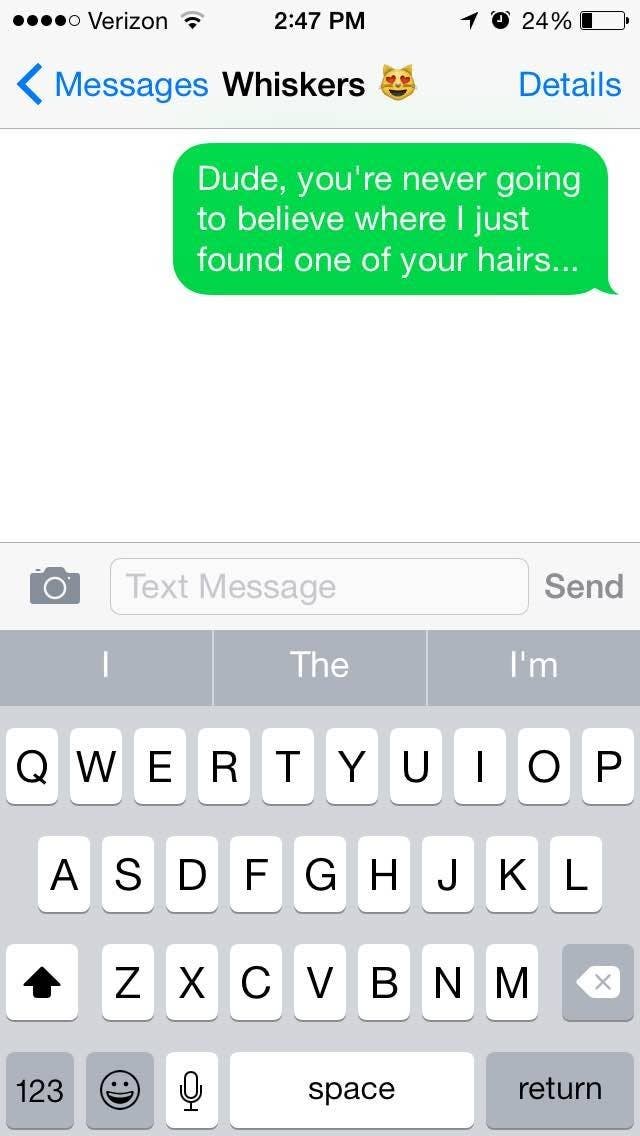Screen dimensions: 640x1136
Task: Select the "The" word suggestion
Action: click(x=319, y=666)
